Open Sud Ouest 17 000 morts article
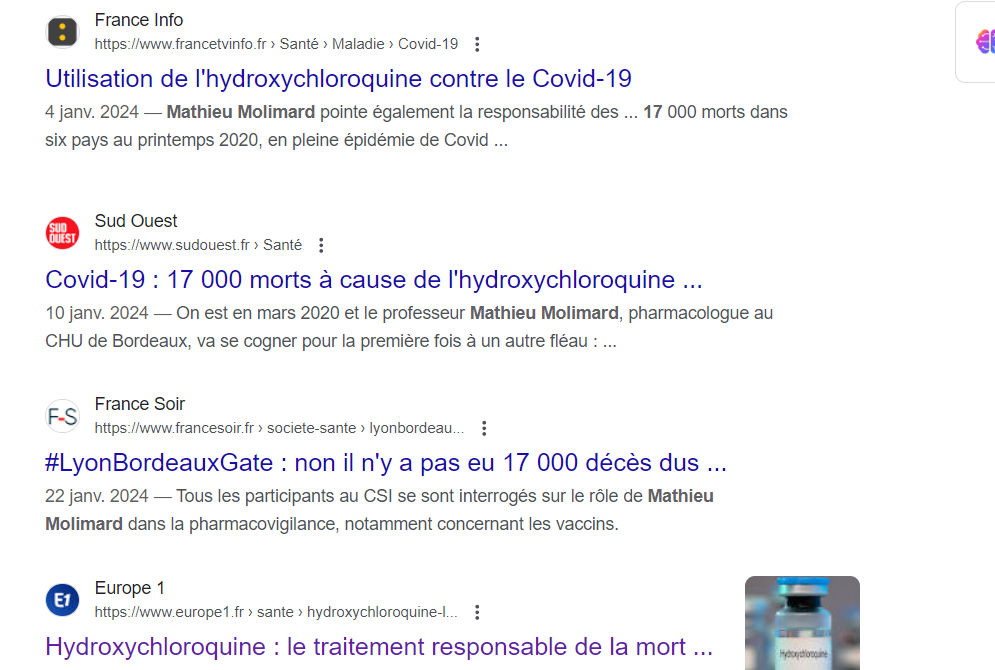 [x=374, y=279]
